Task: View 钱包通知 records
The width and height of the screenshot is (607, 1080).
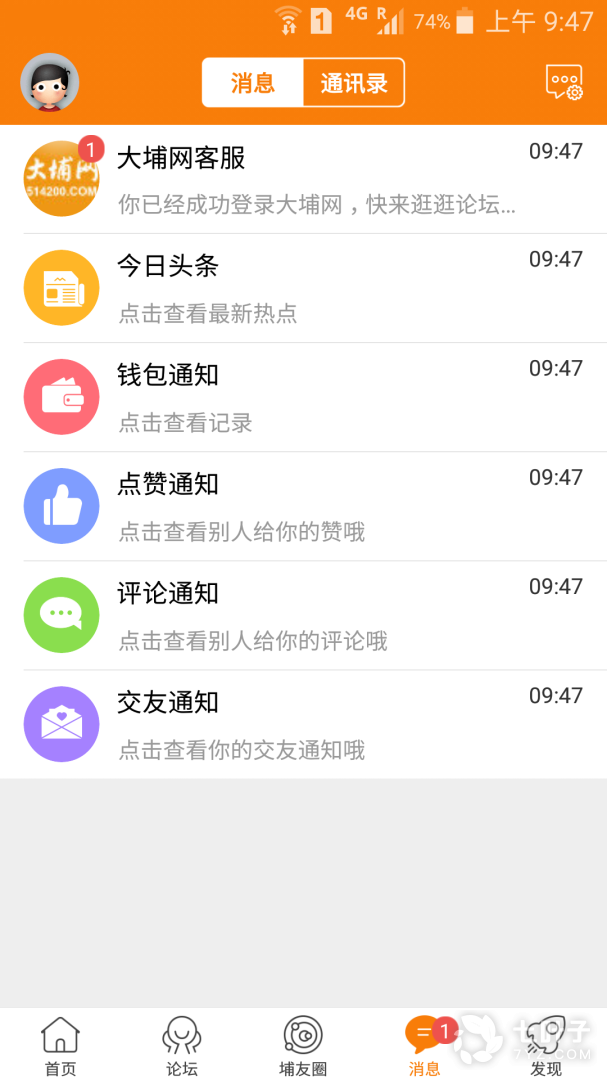Action: [303, 397]
